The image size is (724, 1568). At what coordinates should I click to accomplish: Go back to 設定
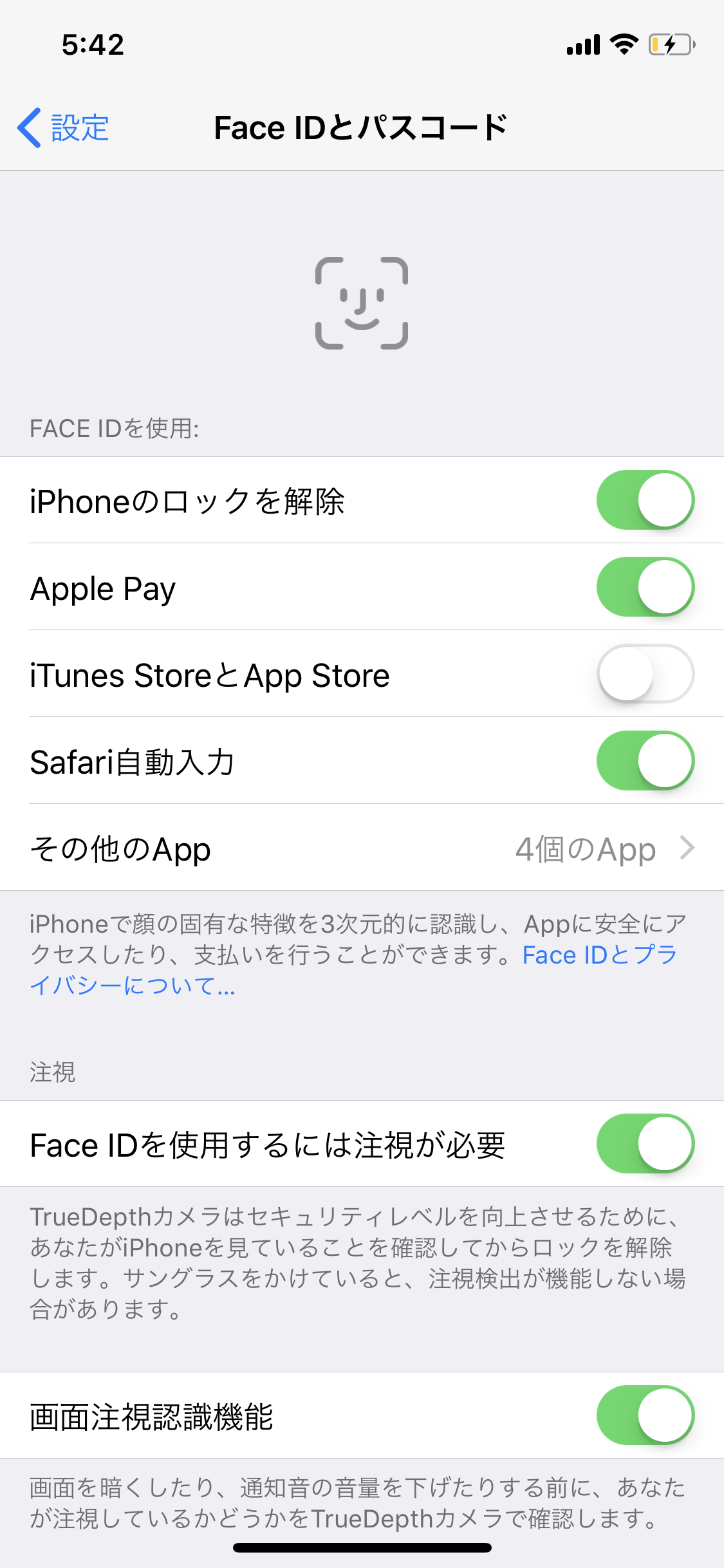(x=63, y=127)
